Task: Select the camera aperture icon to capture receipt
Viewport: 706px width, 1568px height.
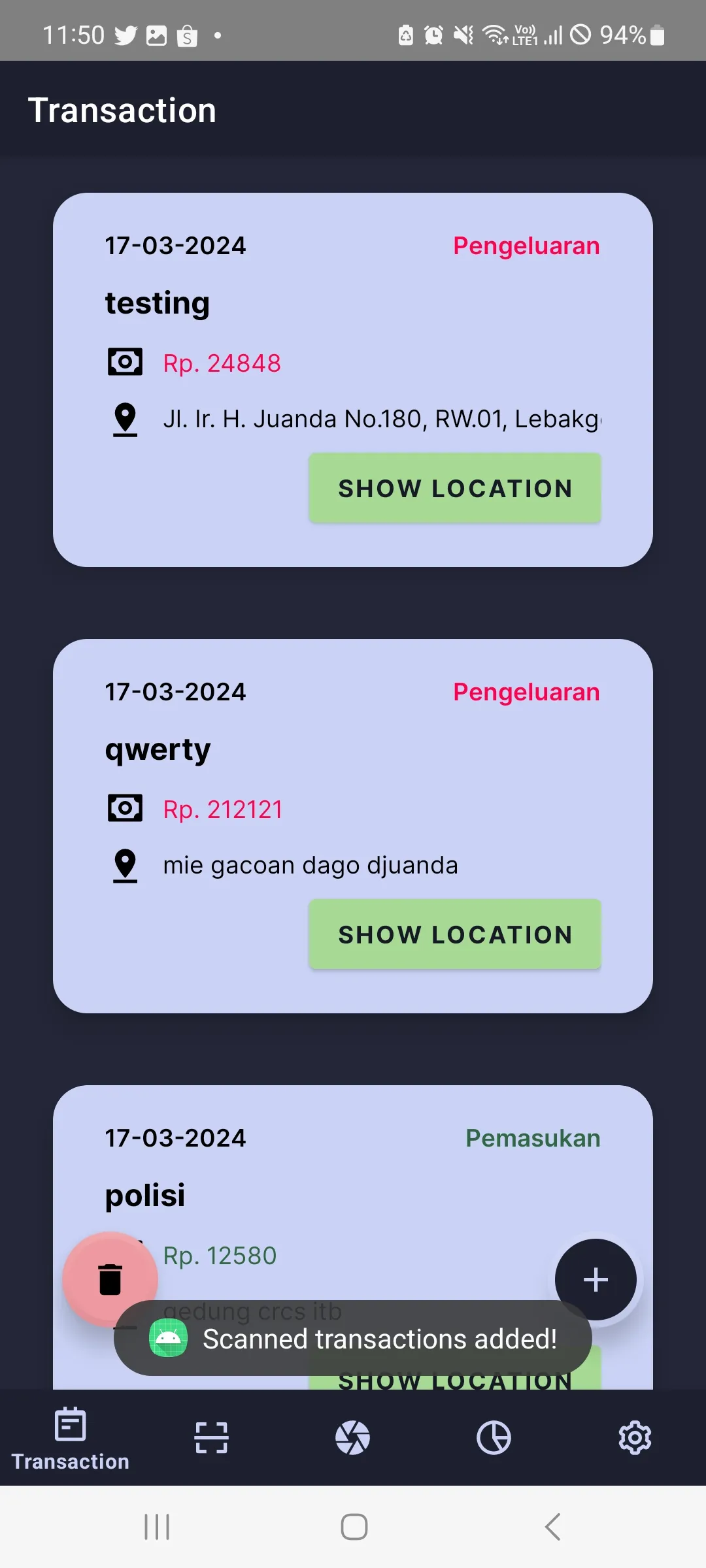Action: pyautogui.click(x=352, y=1439)
